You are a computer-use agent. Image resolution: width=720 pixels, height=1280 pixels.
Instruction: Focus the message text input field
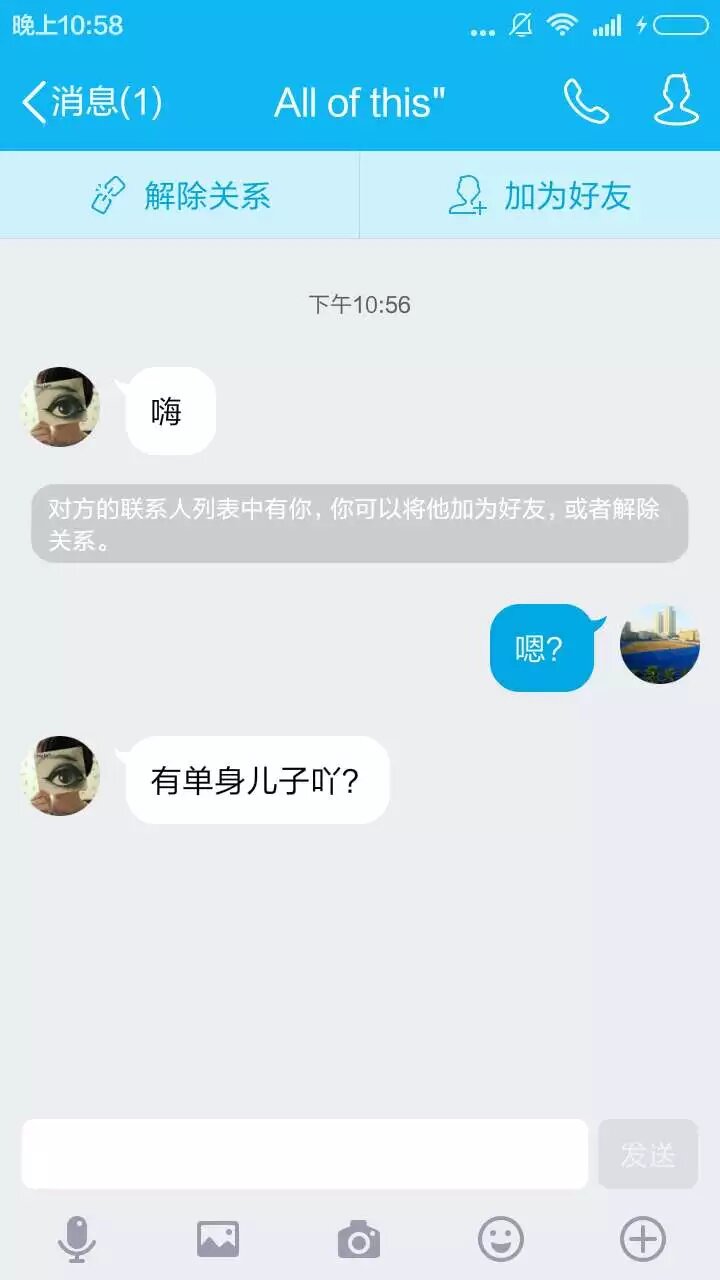click(305, 1154)
